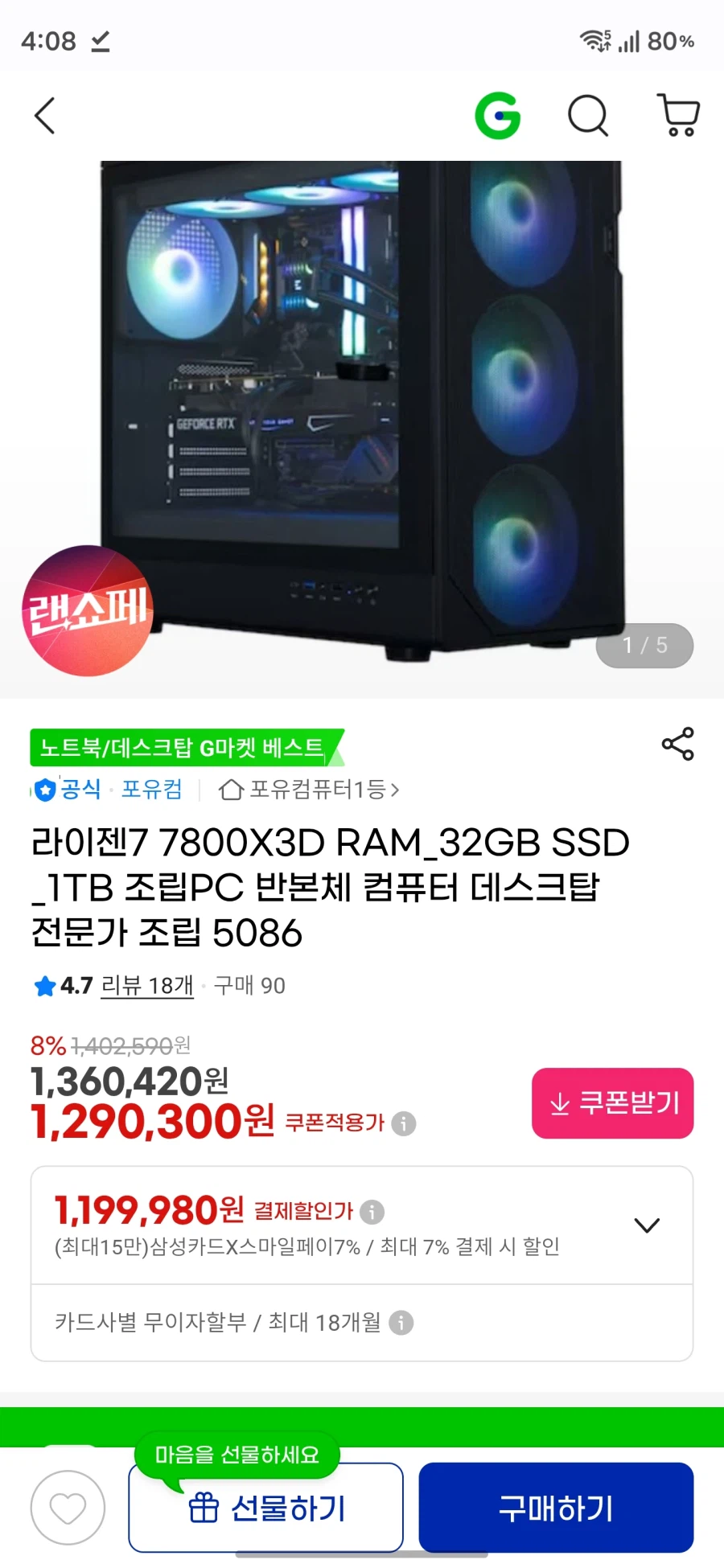The width and height of the screenshot is (724, 1568).
Task: Tap the 포유컴 seller name link
Action: click(151, 790)
